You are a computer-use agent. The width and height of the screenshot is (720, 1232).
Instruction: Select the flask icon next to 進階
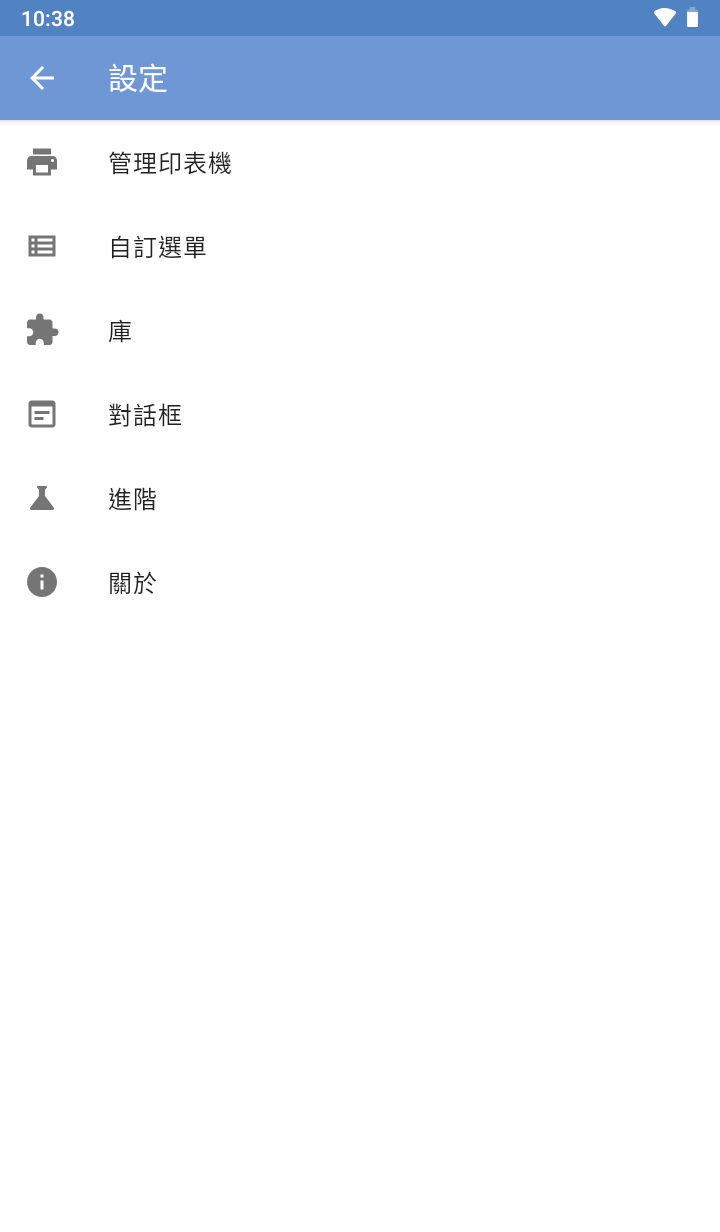tap(41, 498)
